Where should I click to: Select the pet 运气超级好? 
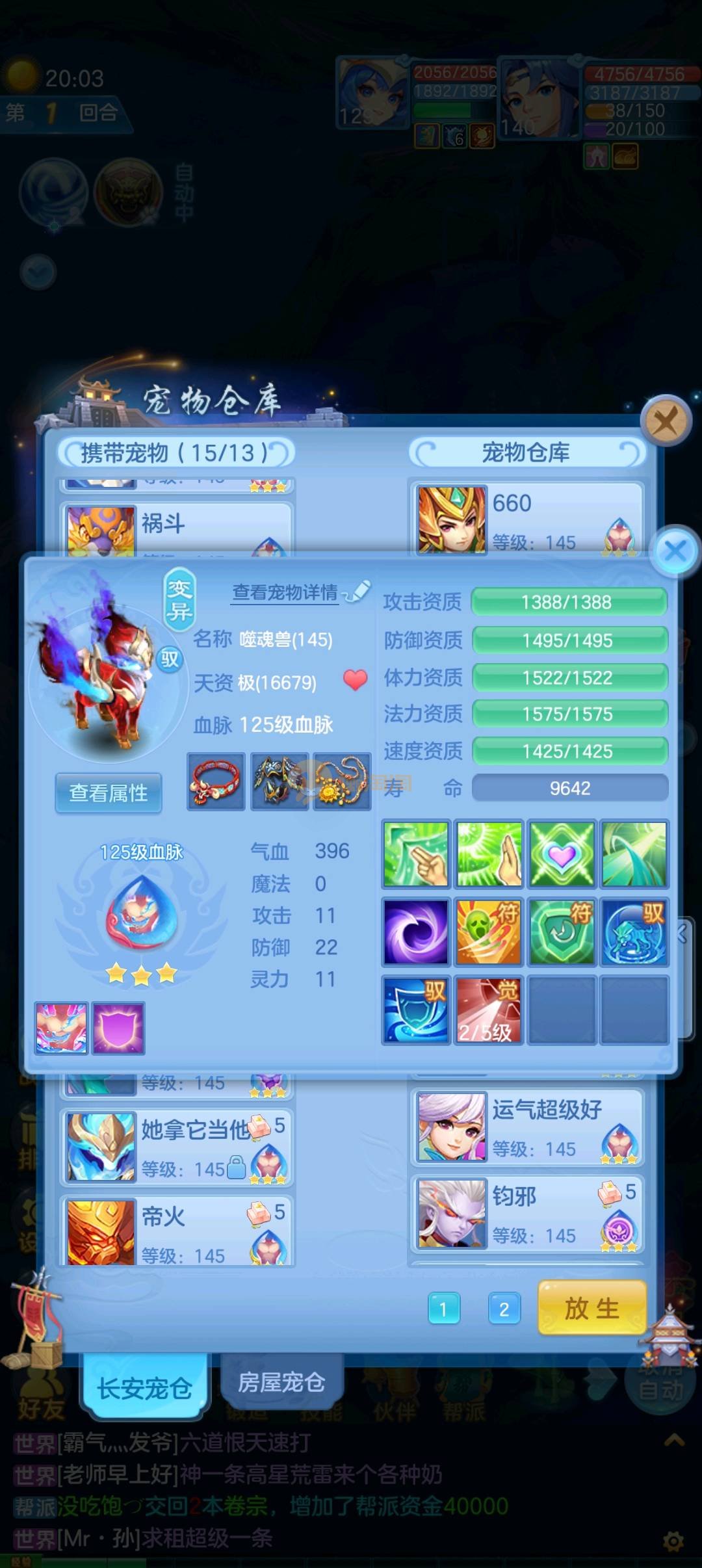pos(526,1128)
